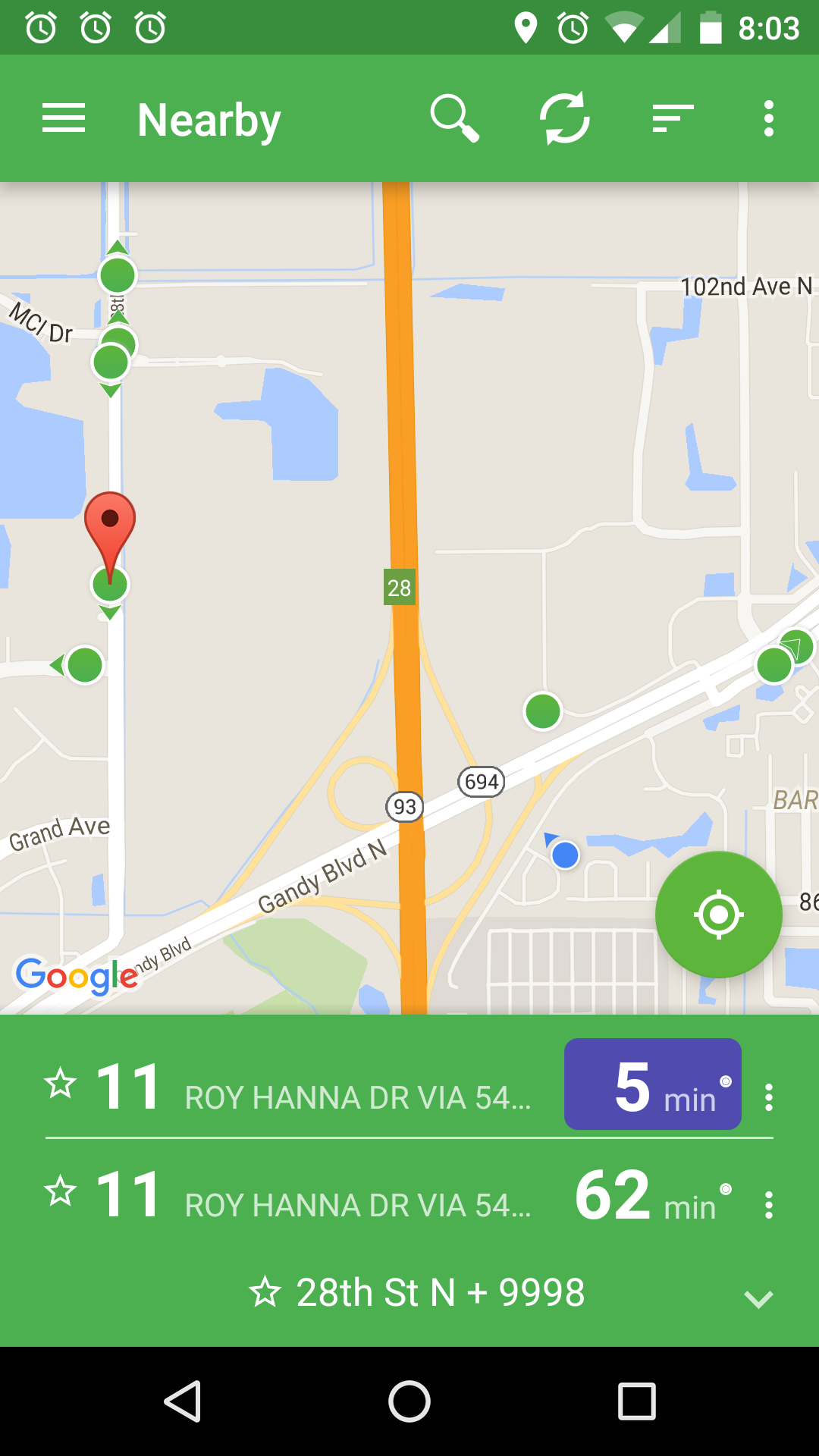Star the route 11 arriving in 5 min
This screenshot has height=1456, width=819.
click(61, 1084)
